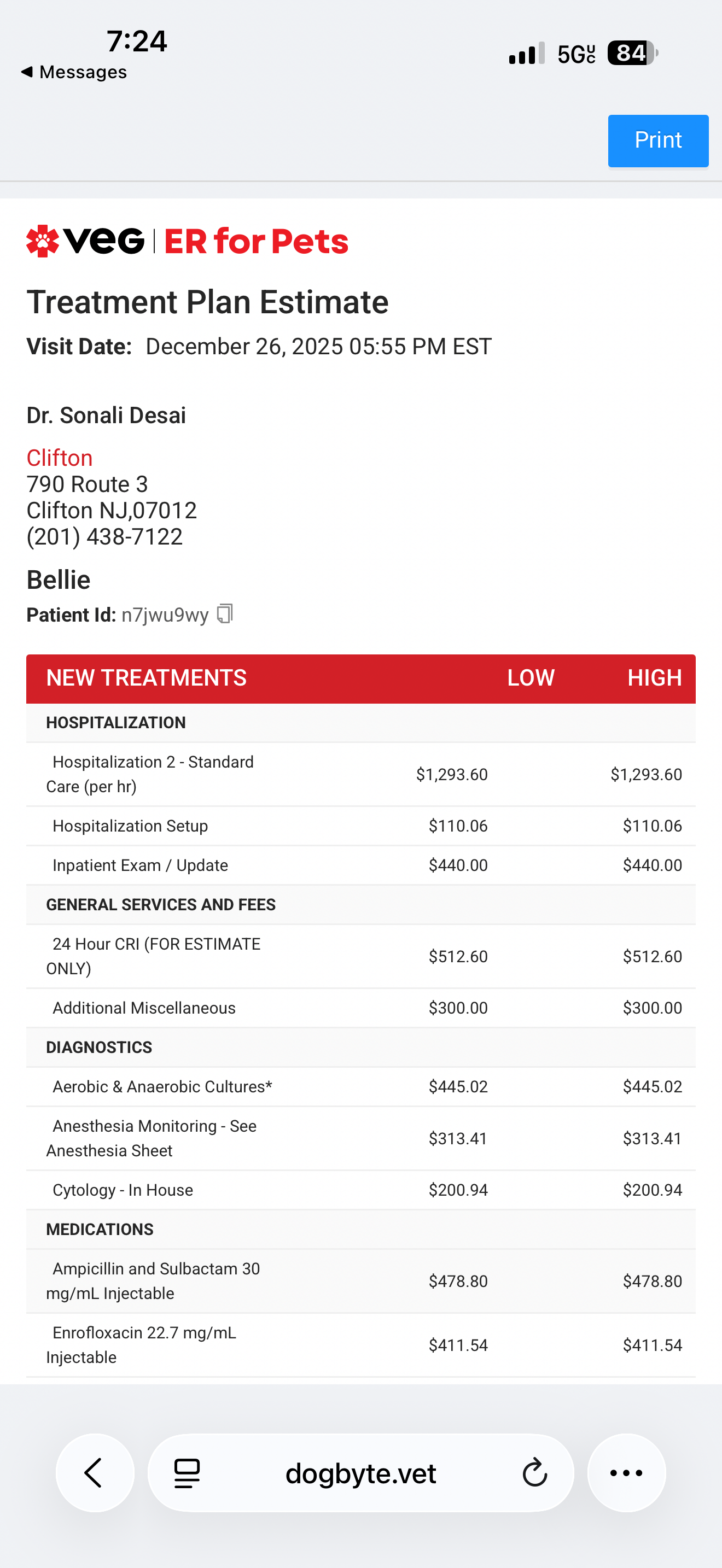The height and width of the screenshot is (1568, 722).
Task: Return to the Messages app
Action: [74, 72]
